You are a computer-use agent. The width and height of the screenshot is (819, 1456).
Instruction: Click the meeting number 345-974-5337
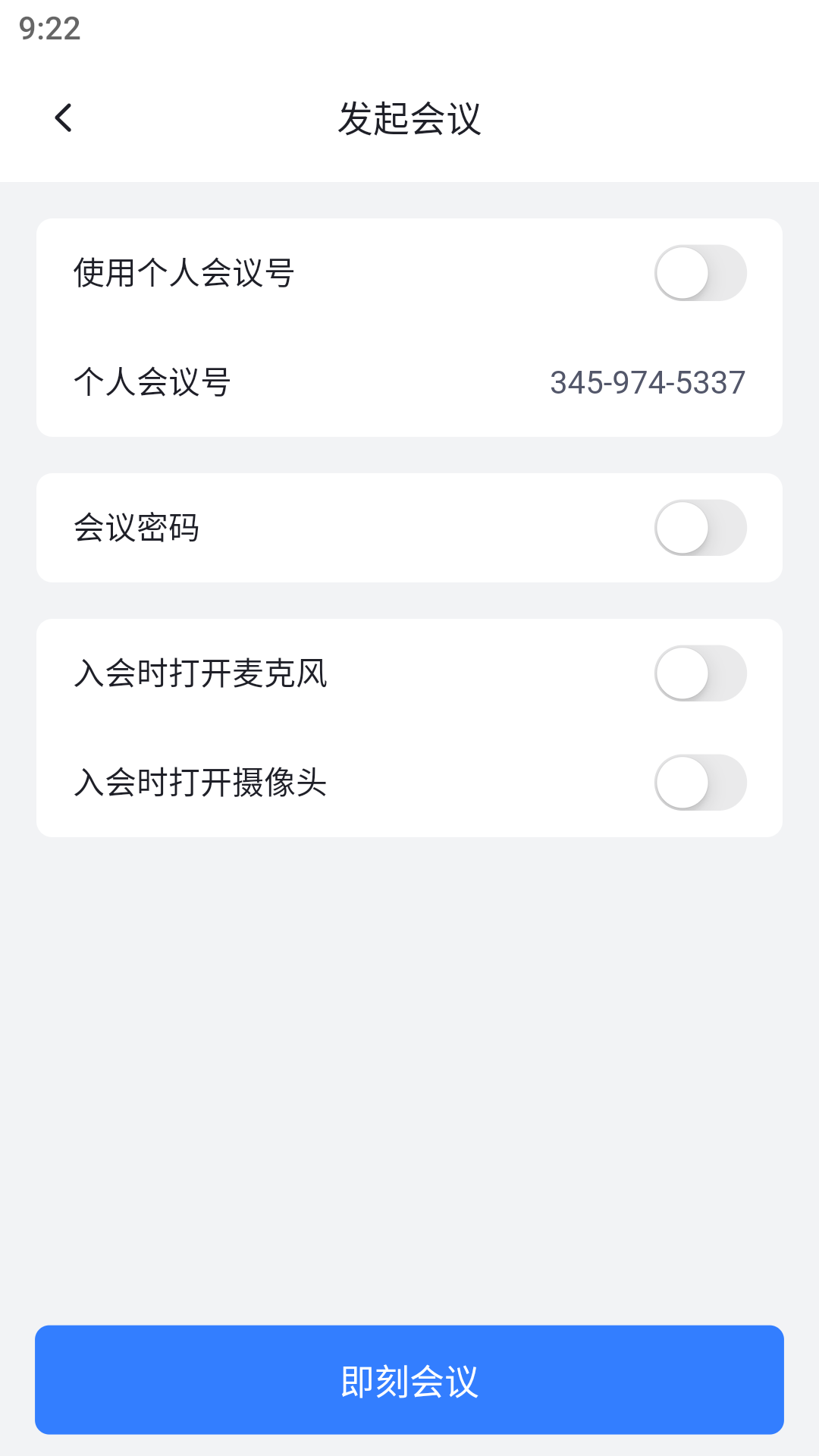click(x=648, y=383)
